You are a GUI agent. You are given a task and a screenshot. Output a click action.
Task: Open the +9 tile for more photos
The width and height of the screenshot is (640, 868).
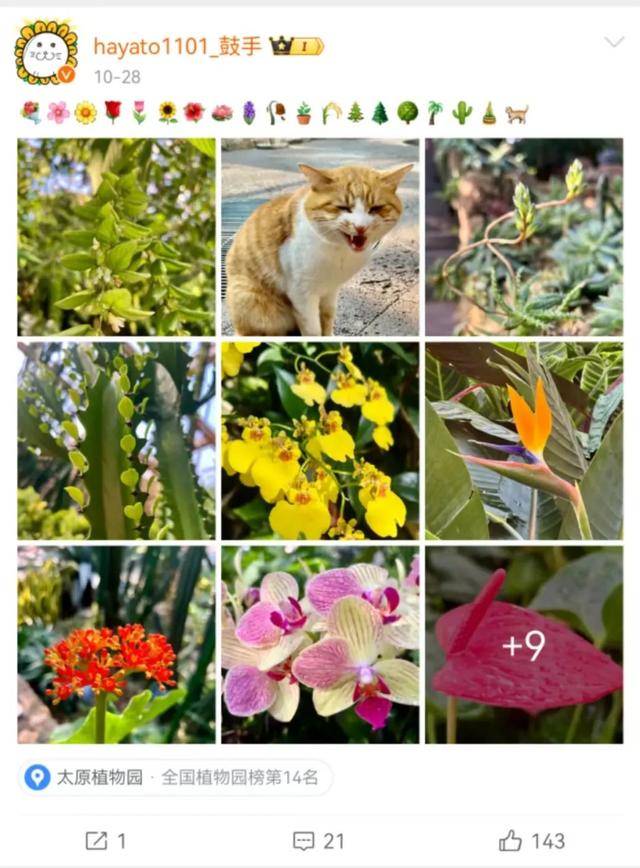[x=523, y=644]
